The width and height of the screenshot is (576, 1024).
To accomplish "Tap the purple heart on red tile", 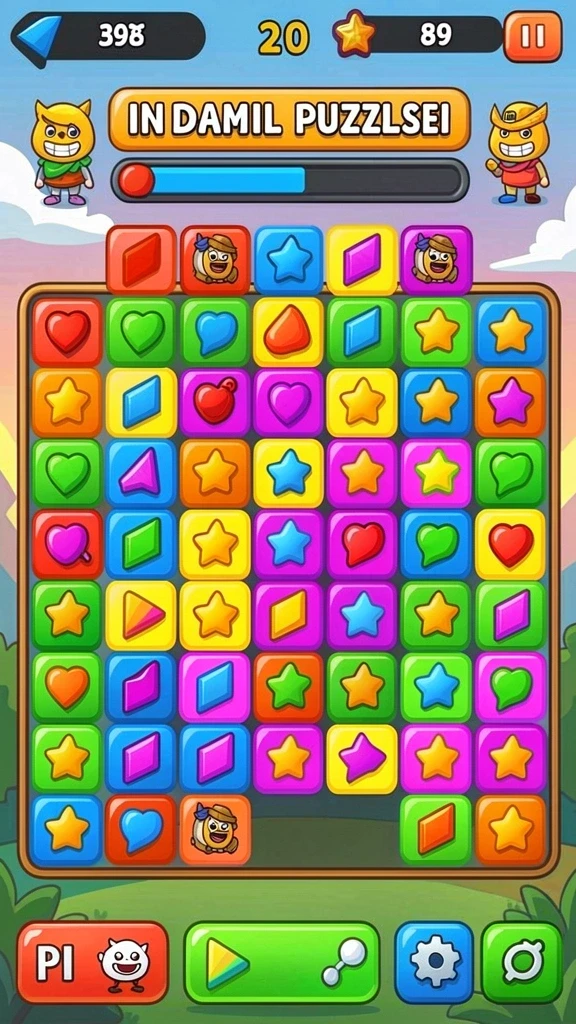I will point(67,545).
